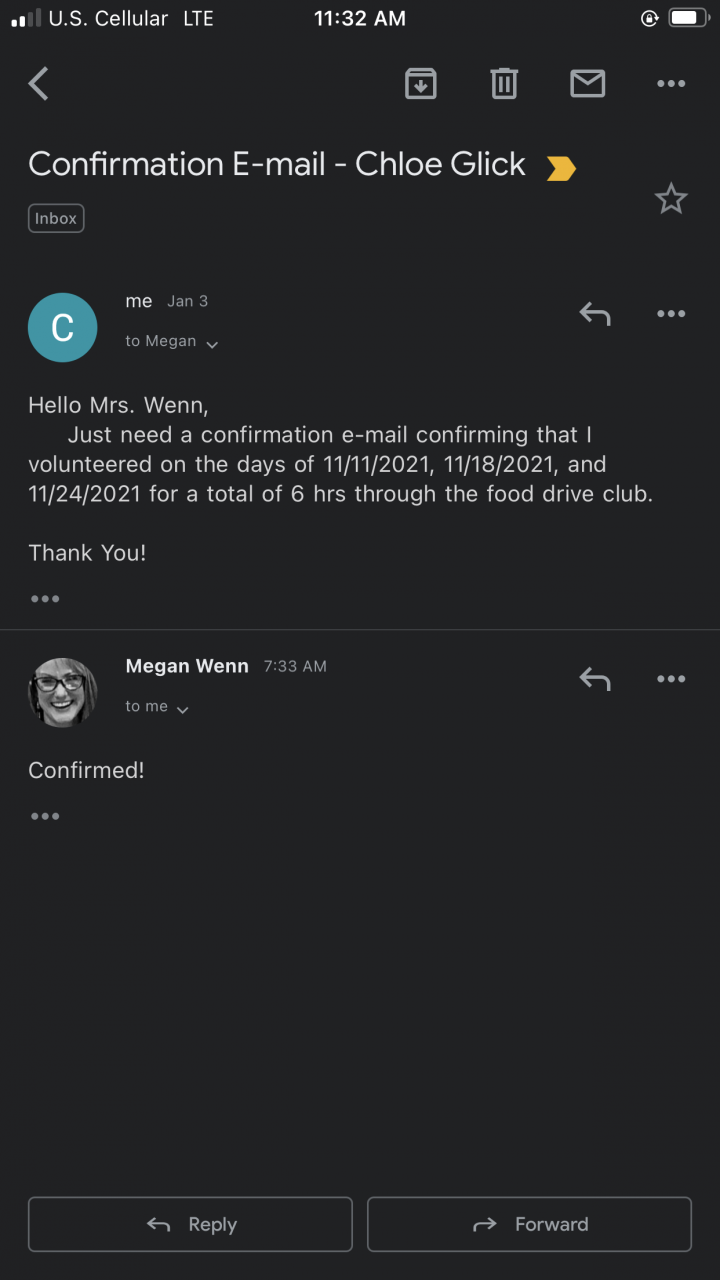Open more options for my Jan 3 message
Screen dimensions: 720x1280
coord(671,314)
